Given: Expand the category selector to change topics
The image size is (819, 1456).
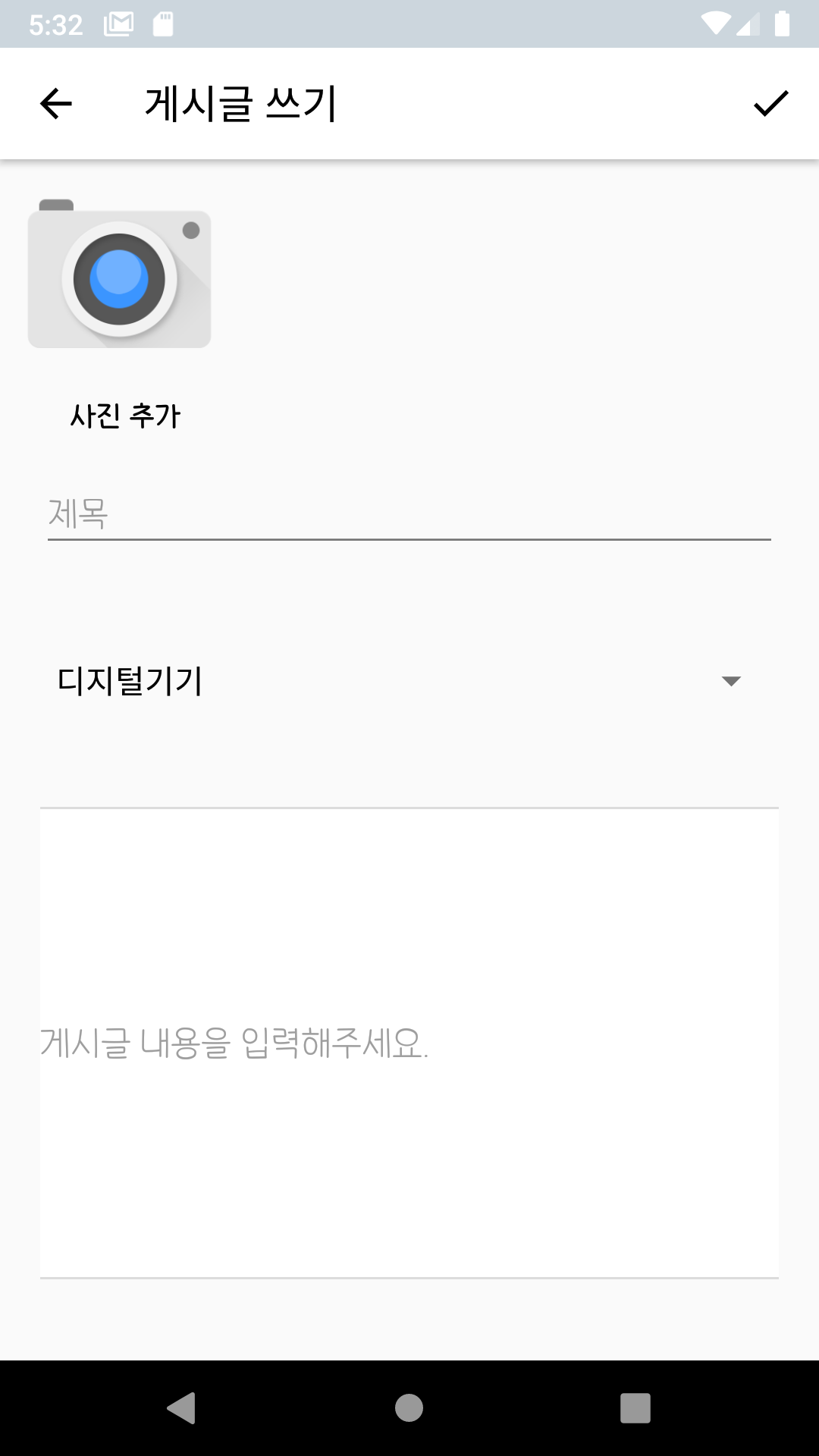Looking at the screenshot, I should (x=409, y=680).
